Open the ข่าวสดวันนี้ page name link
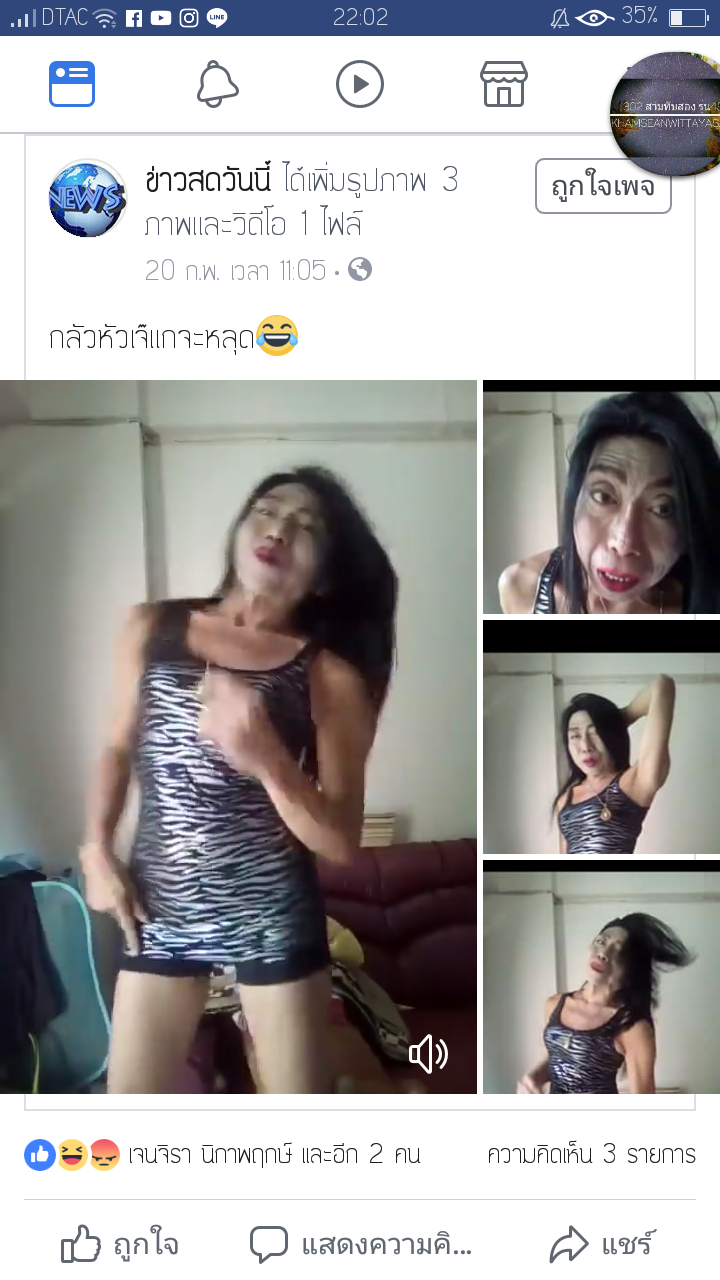The image size is (720, 1280). click(x=208, y=181)
